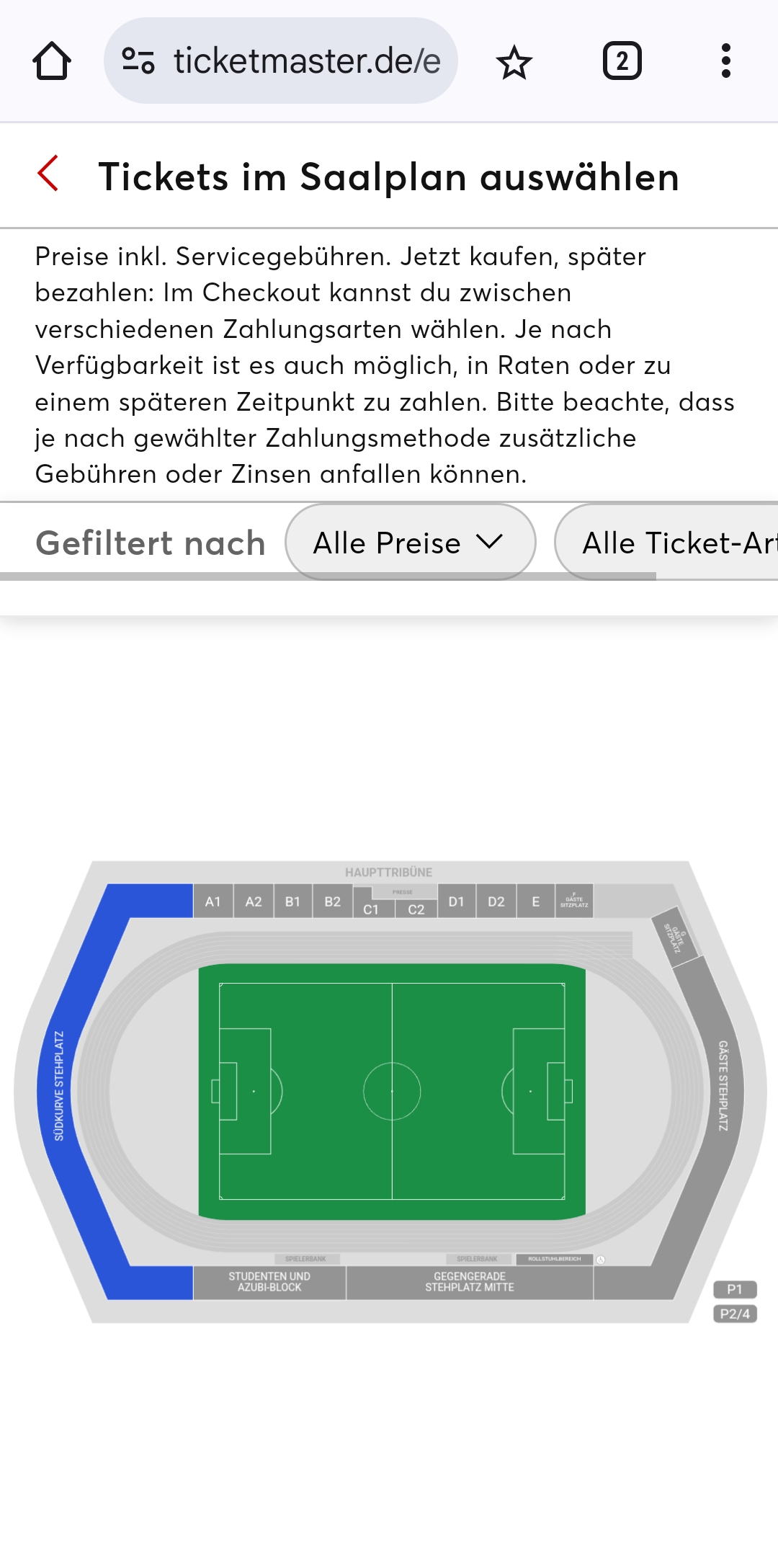Tap the ticketmaster.de address bar
The image size is (778, 1568).
pos(281,61)
